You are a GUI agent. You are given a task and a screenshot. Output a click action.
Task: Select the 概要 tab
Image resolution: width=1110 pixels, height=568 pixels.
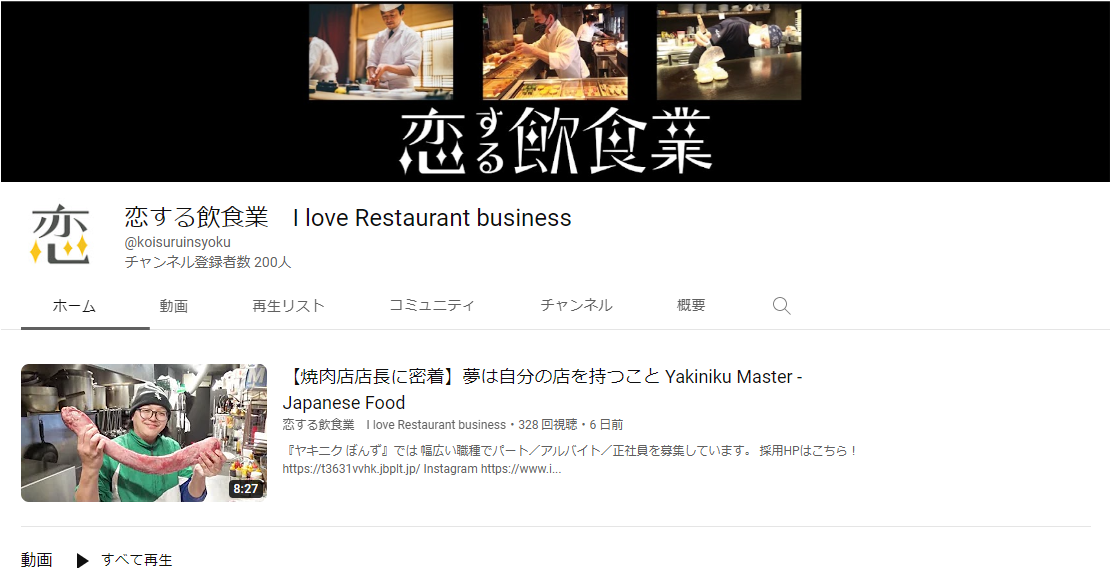pyautogui.click(x=691, y=306)
